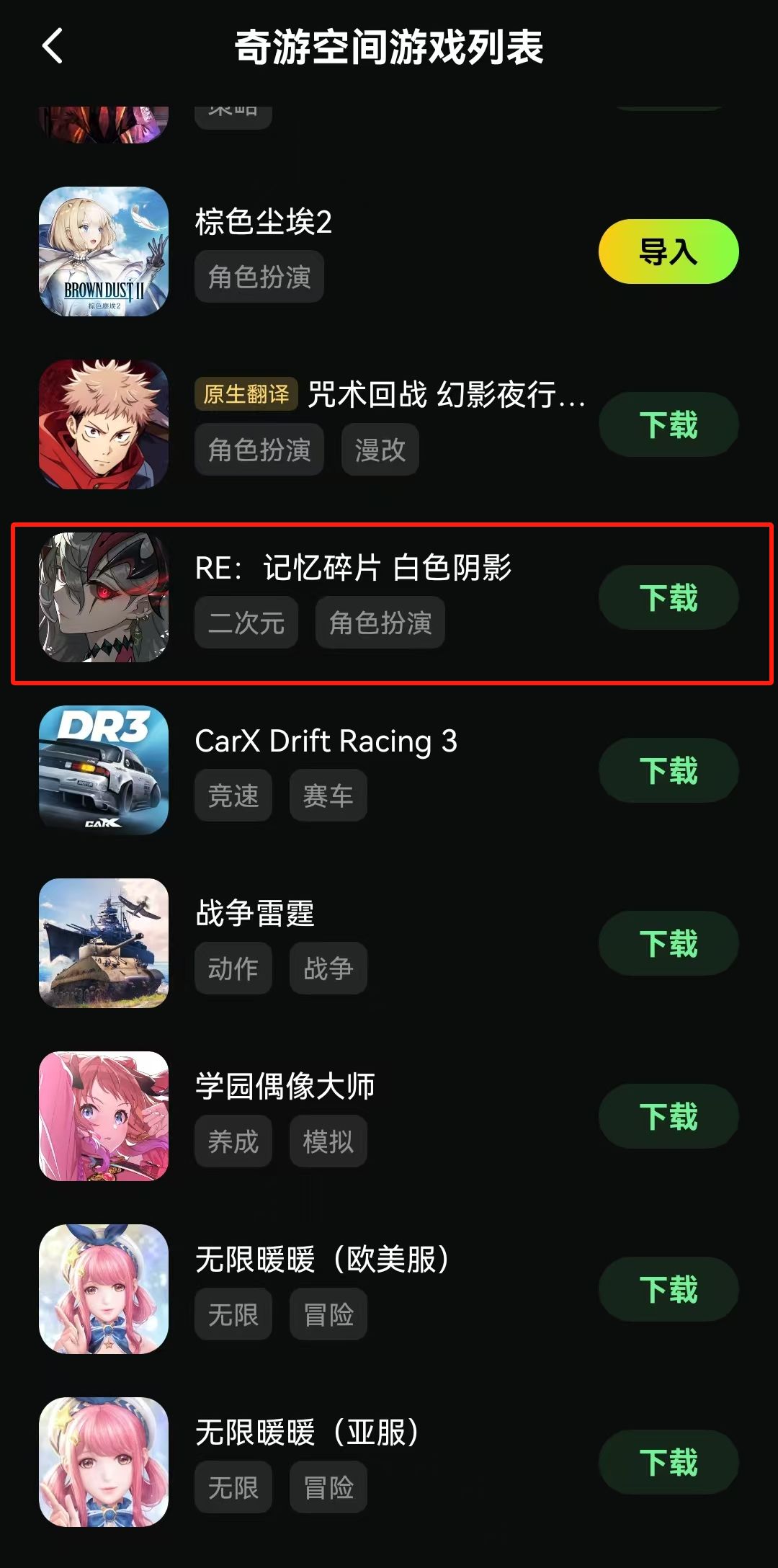Download 无限暖暖（亚服）
The width and height of the screenshot is (778, 1568).
coord(668,1462)
